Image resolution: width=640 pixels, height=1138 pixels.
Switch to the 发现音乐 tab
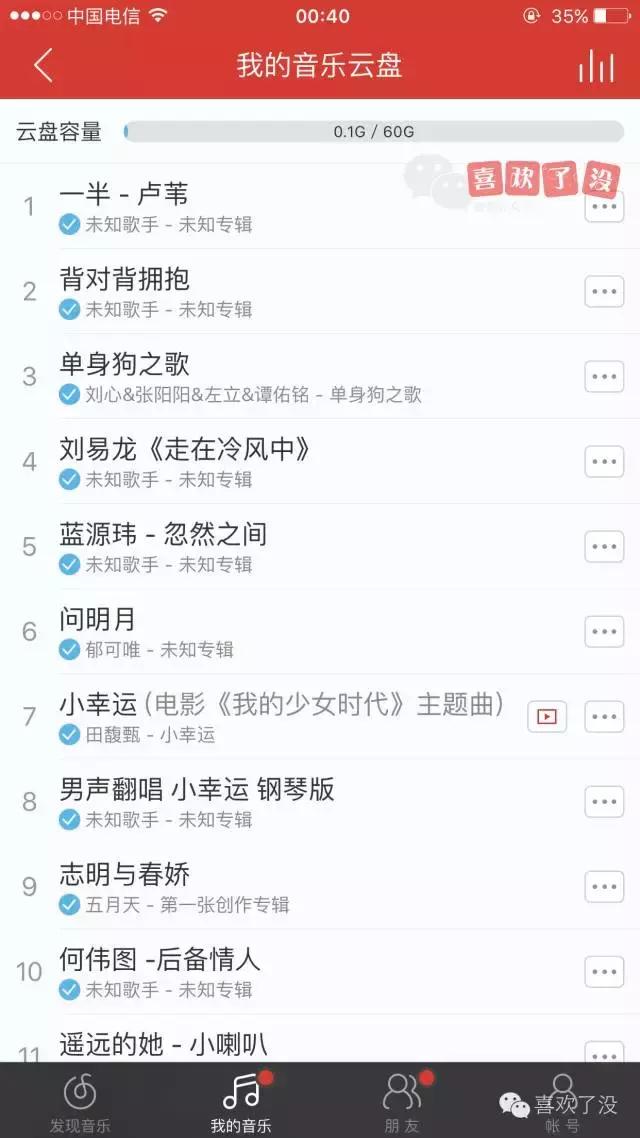[x=80, y=1101]
